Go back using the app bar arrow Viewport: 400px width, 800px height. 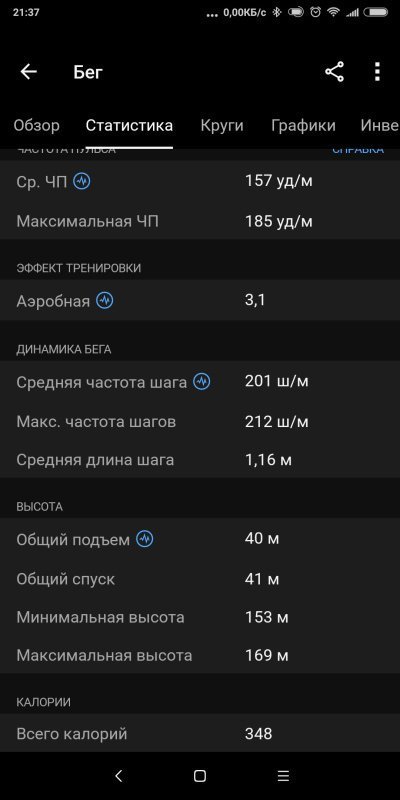29,72
